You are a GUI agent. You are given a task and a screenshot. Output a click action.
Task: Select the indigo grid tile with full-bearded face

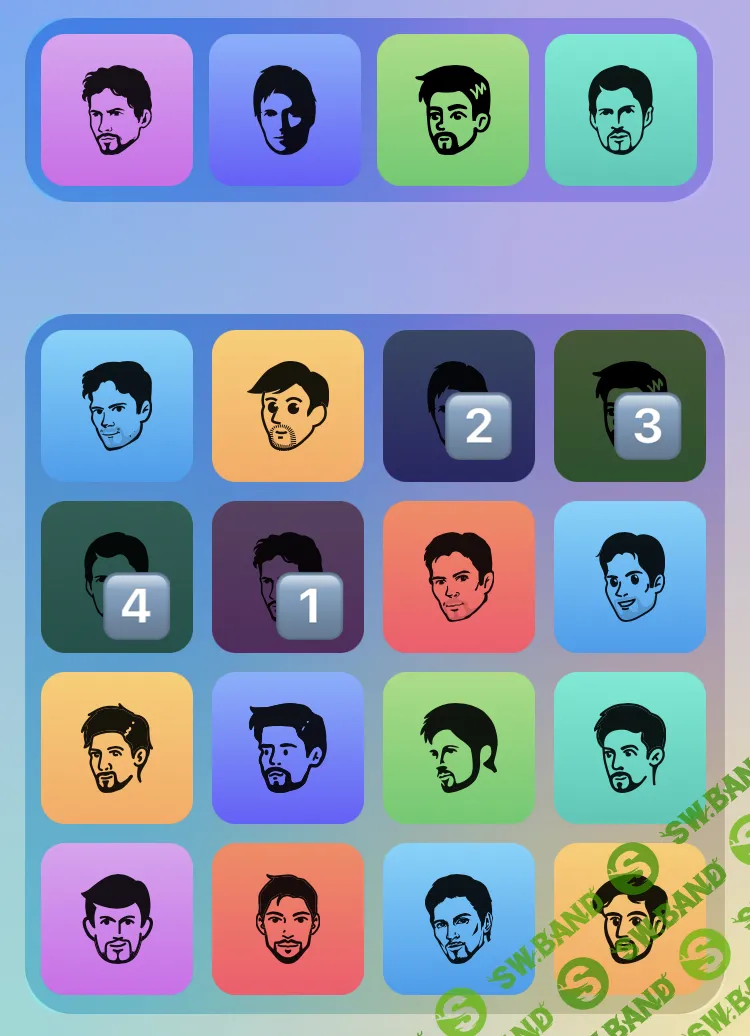point(288,748)
